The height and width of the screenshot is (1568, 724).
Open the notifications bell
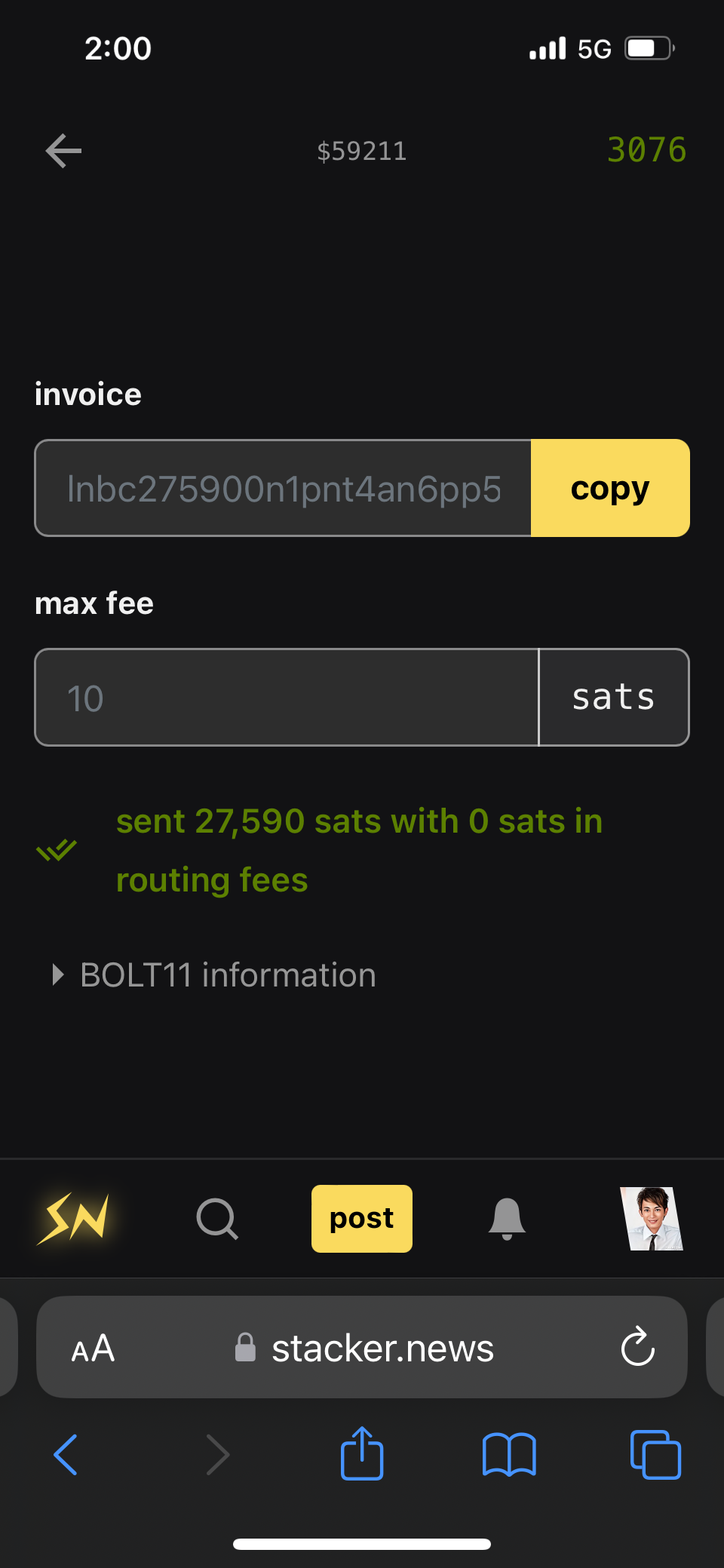(507, 1218)
